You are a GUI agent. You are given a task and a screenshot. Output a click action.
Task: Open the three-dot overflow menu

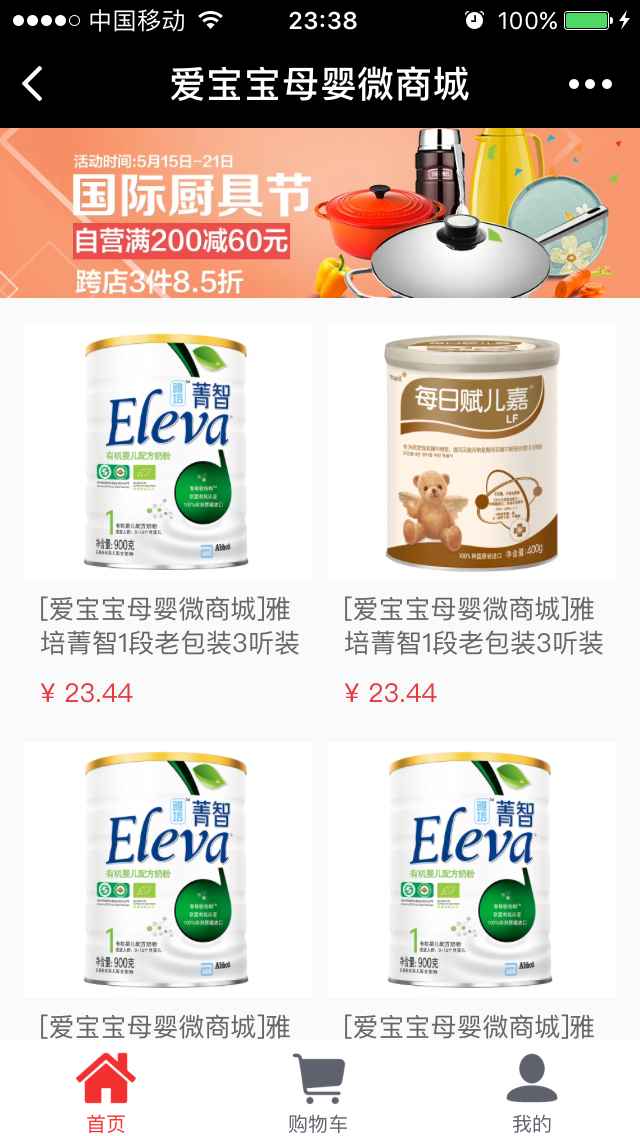pyautogui.click(x=589, y=85)
